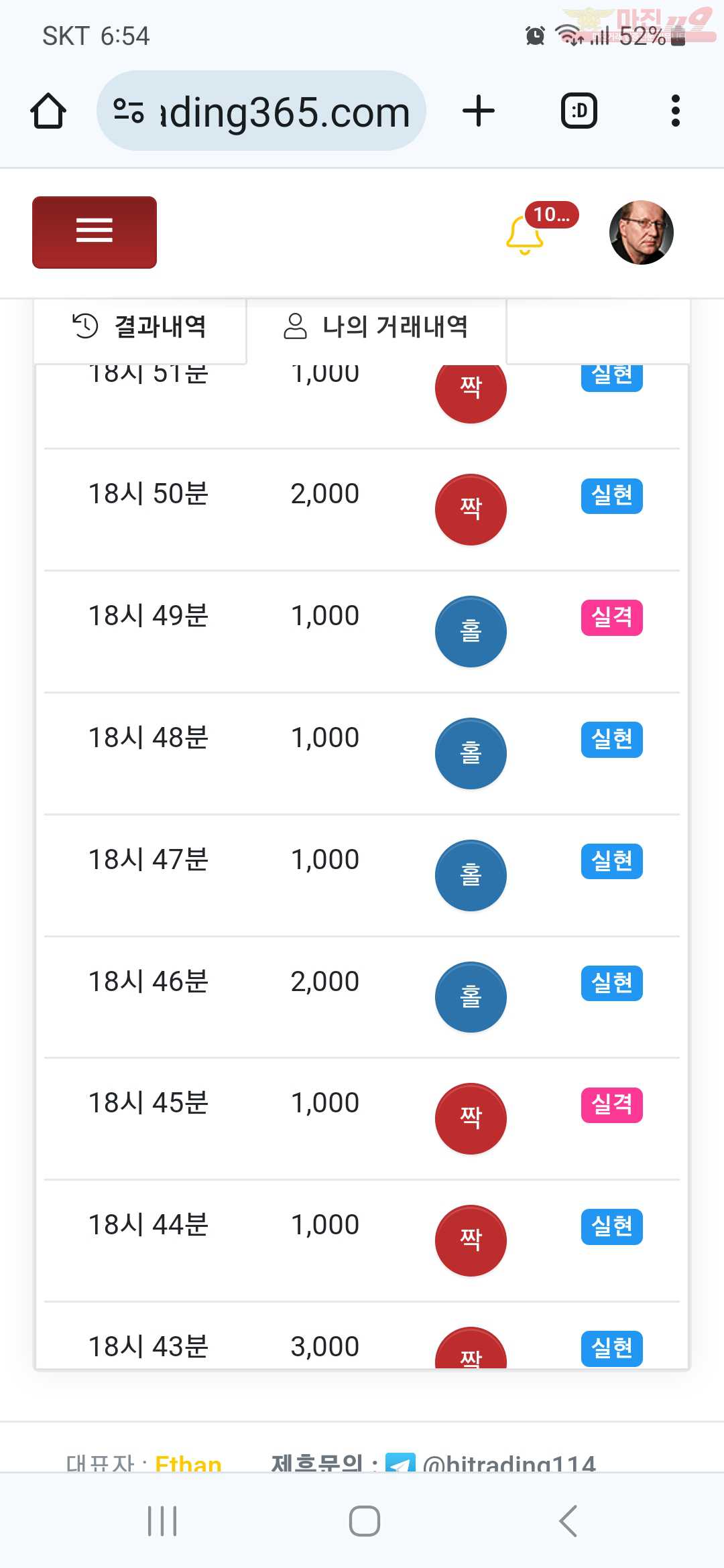The height and width of the screenshot is (1568, 724).
Task: Tap the browser home icon
Action: [48, 111]
